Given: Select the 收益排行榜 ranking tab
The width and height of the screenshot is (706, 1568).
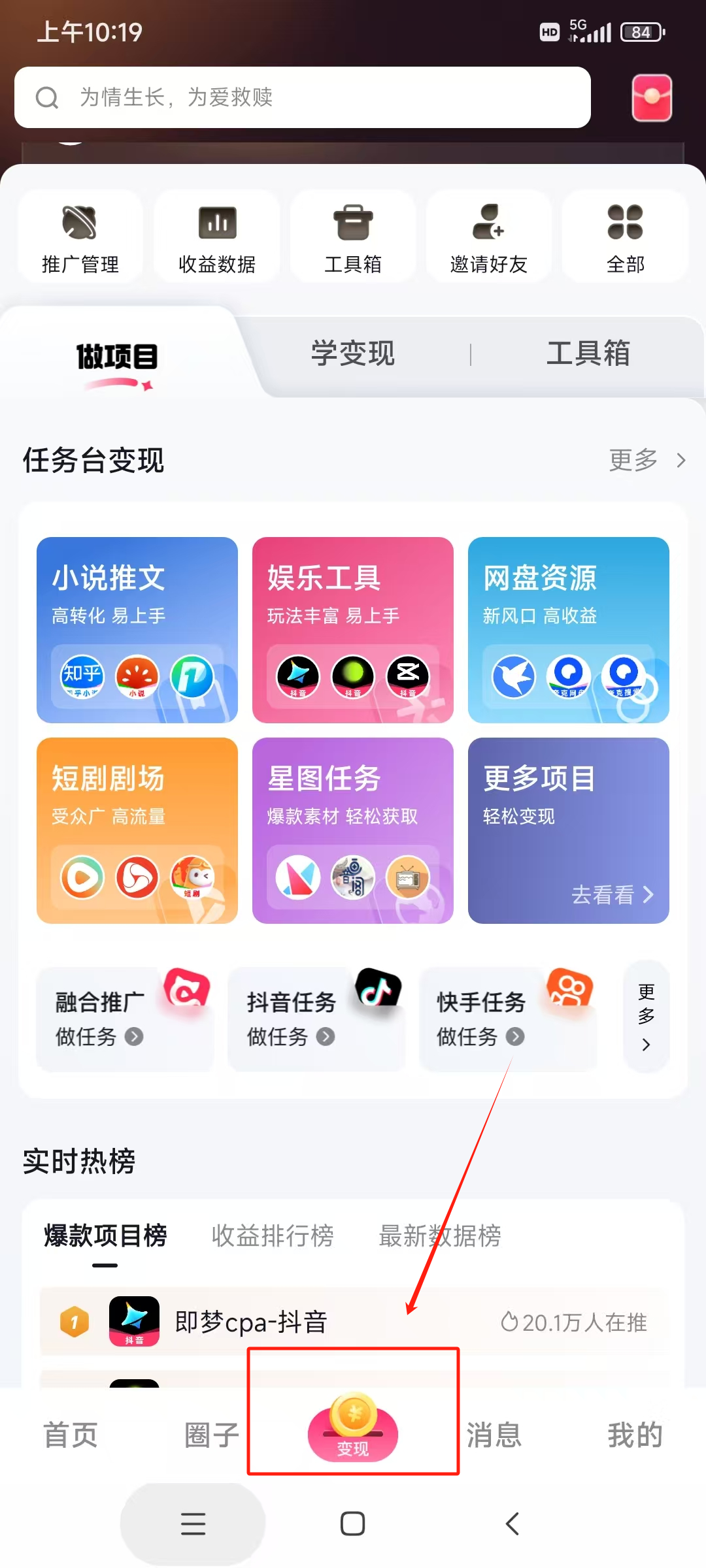Looking at the screenshot, I should 273,1235.
